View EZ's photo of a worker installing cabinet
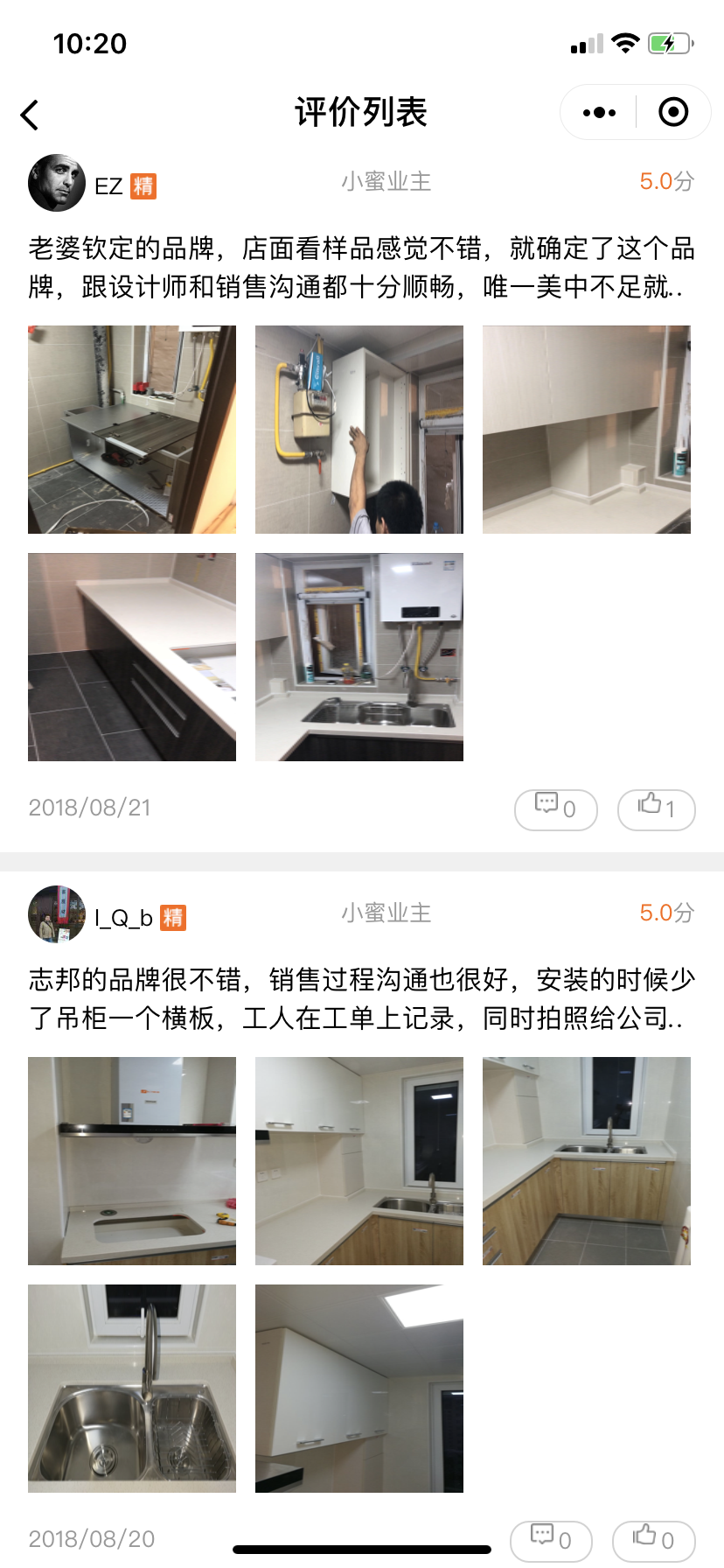This screenshot has height=1568, width=724. click(x=359, y=430)
